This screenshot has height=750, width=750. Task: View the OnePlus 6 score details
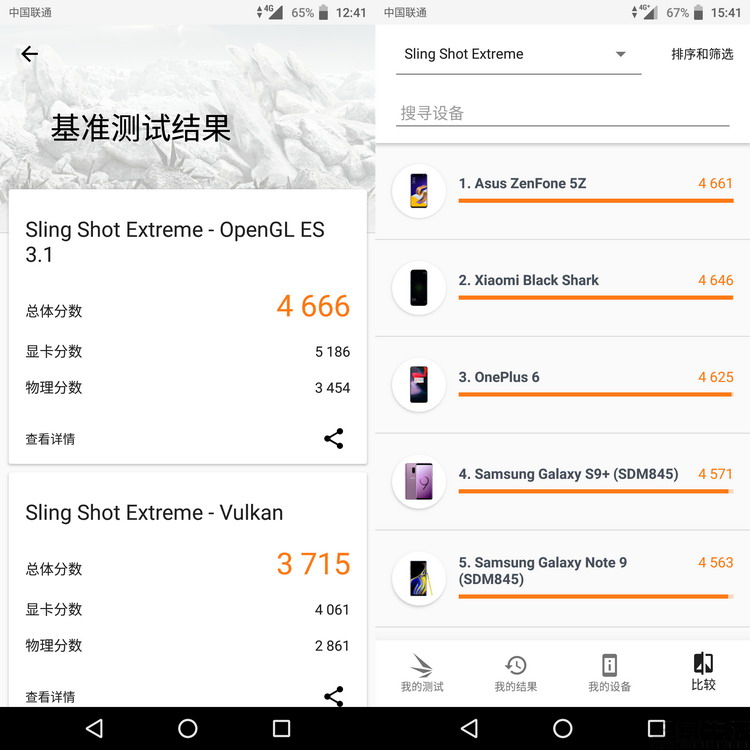[562, 384]
